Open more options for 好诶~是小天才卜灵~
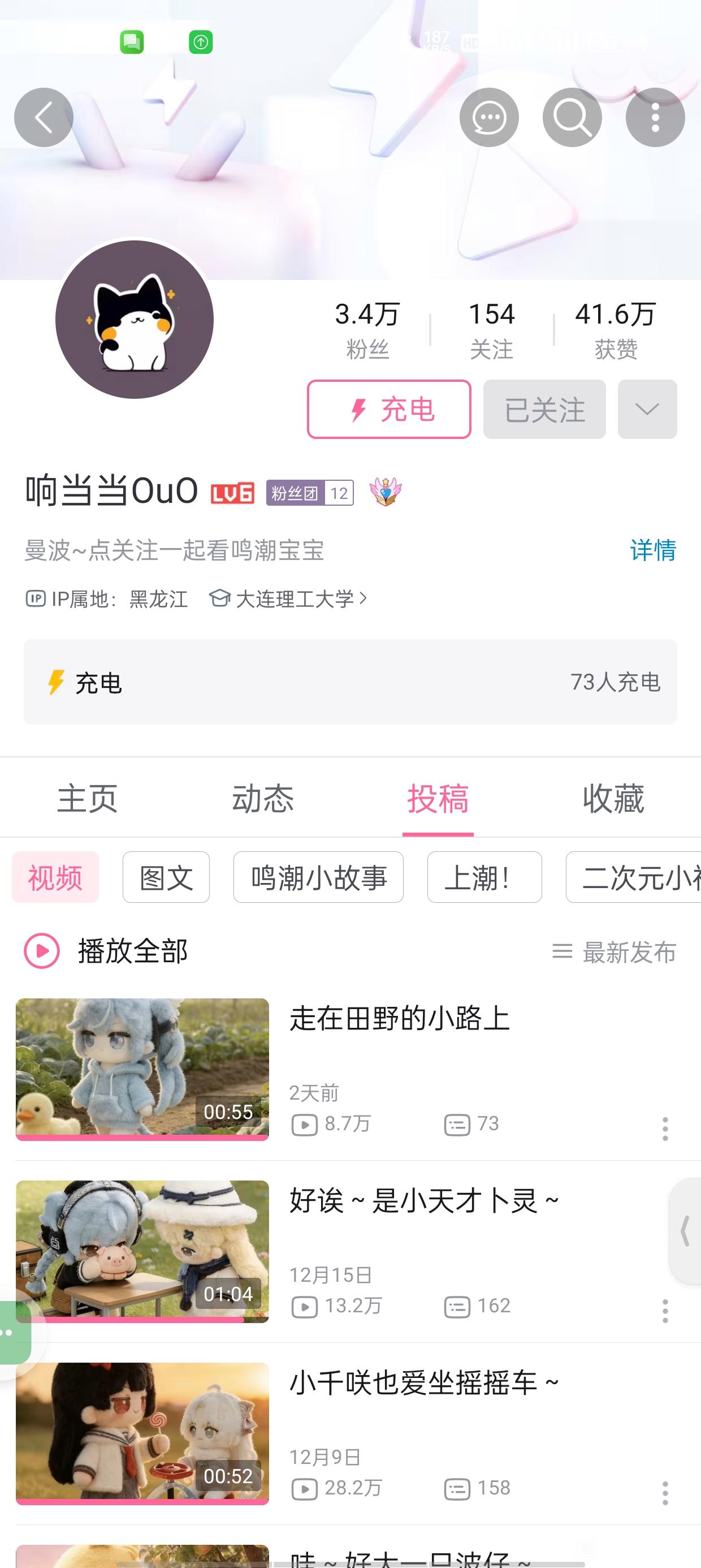Screen dimensions: 701x1568 (664, 1311)
